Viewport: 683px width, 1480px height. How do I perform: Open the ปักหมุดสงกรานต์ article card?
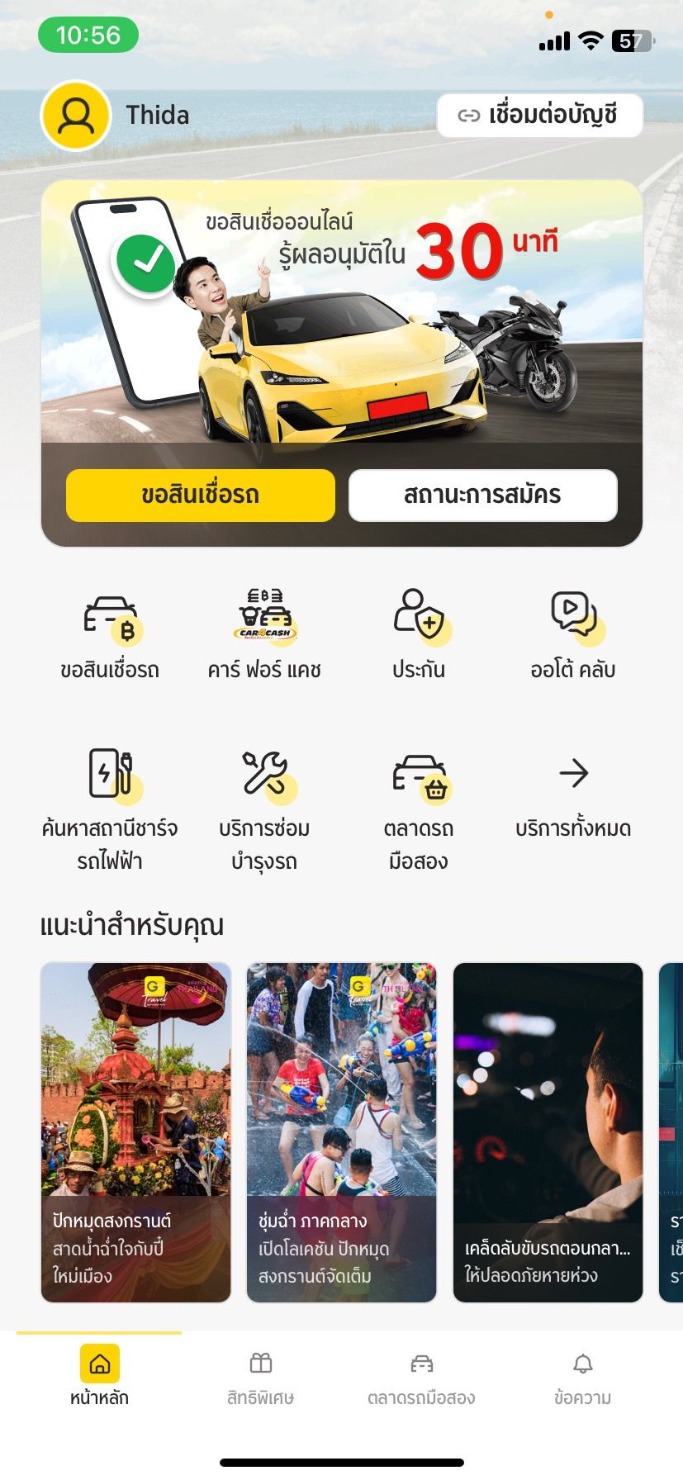[136, 1132]
